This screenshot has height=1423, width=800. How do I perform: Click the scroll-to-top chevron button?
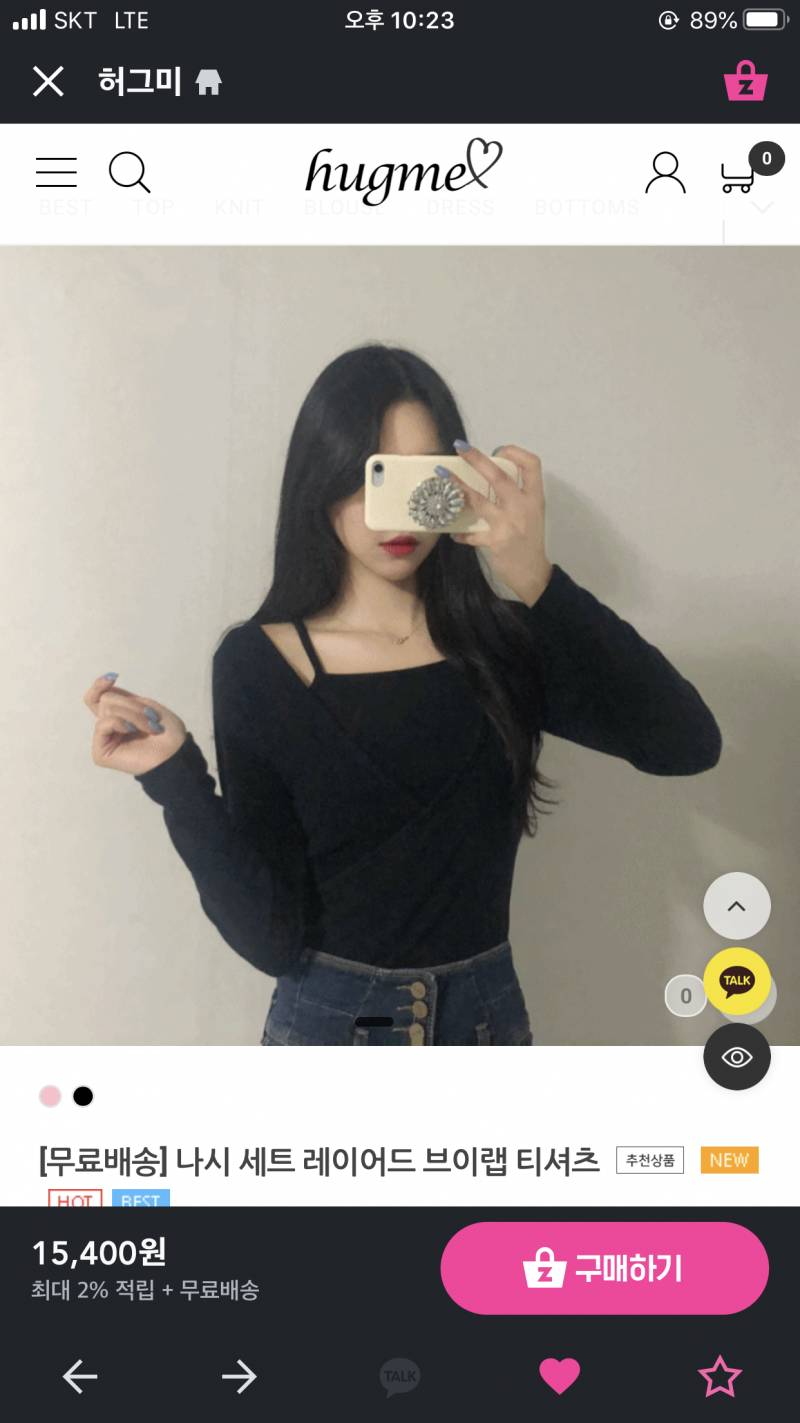737,905
